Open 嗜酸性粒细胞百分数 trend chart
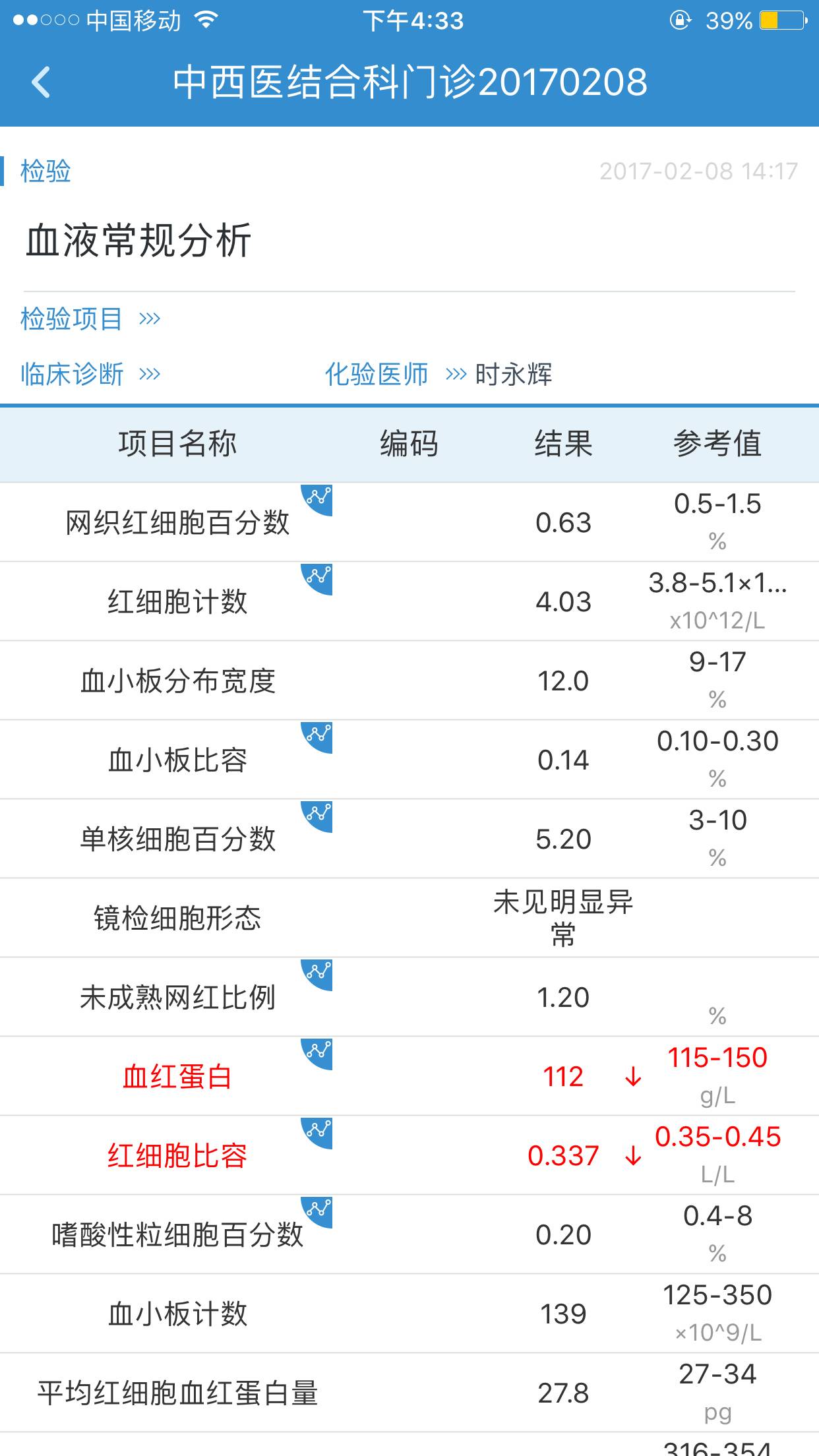 pos(318,1210)
